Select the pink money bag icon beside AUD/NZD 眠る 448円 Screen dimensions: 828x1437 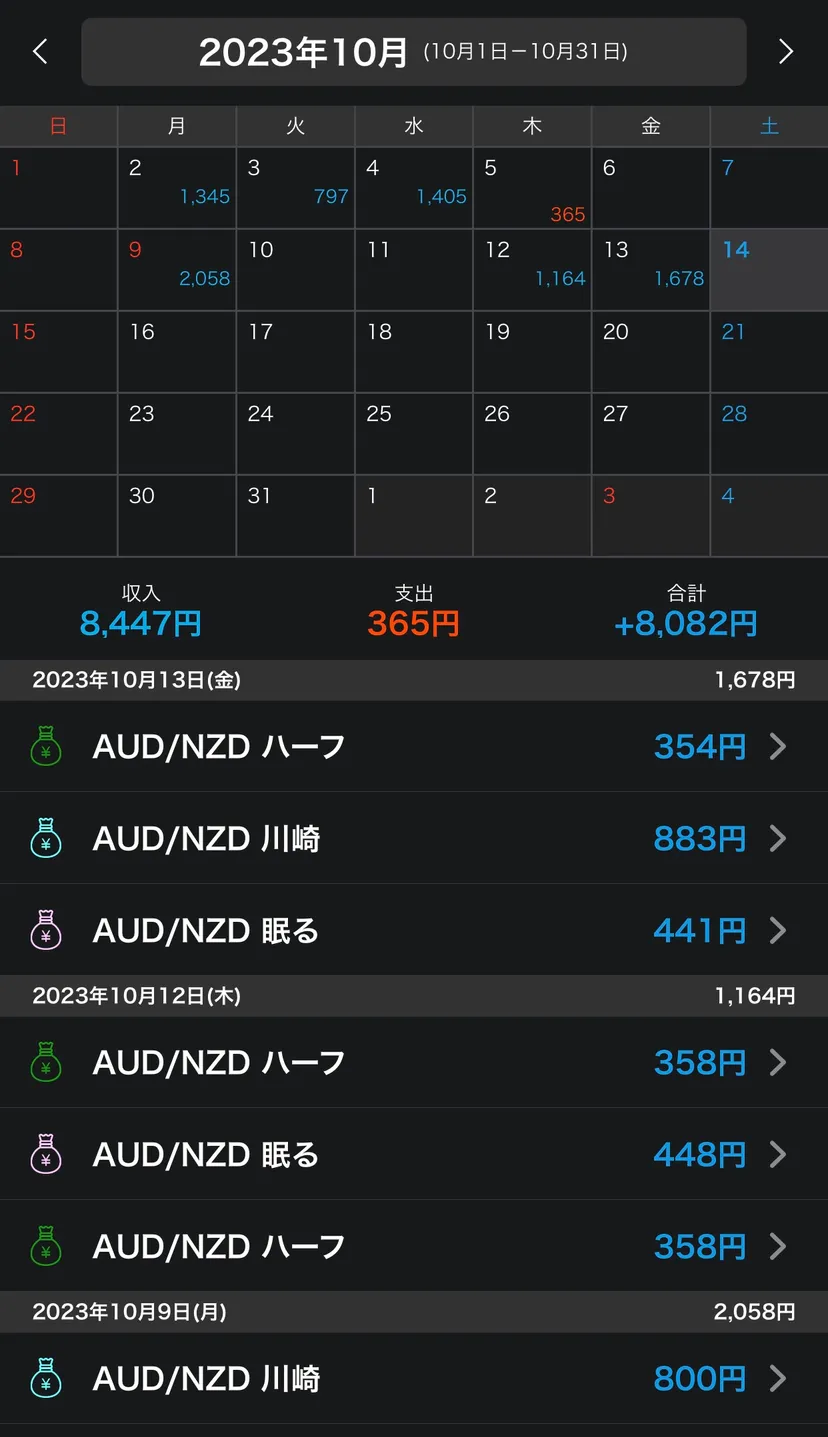pyautogui.click(x=45, y=1154)
